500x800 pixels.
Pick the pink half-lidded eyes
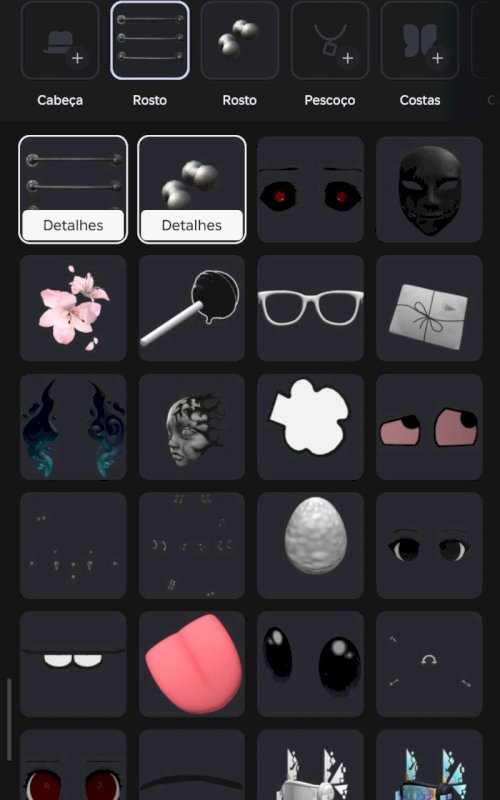click(x=430, y=427)
